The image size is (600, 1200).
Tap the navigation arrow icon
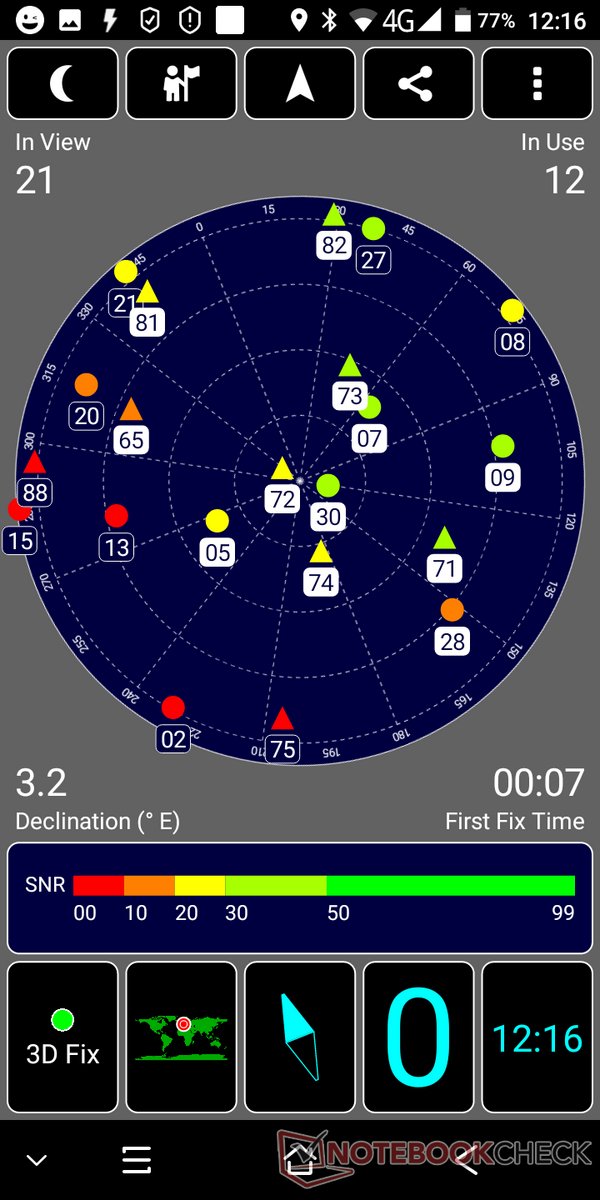[x=300, y=84]
